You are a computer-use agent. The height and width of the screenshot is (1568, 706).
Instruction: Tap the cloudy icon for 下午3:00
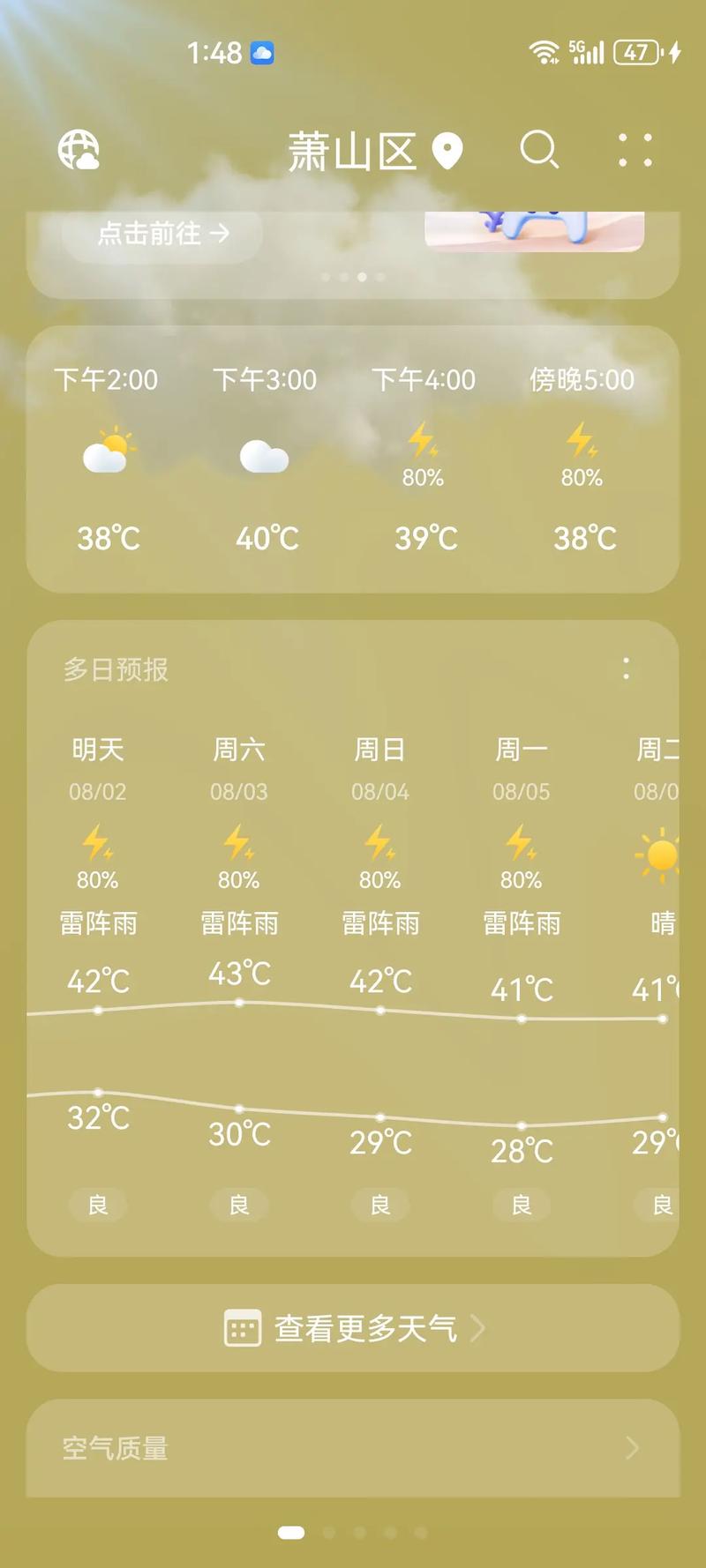[x=265, y=452]
